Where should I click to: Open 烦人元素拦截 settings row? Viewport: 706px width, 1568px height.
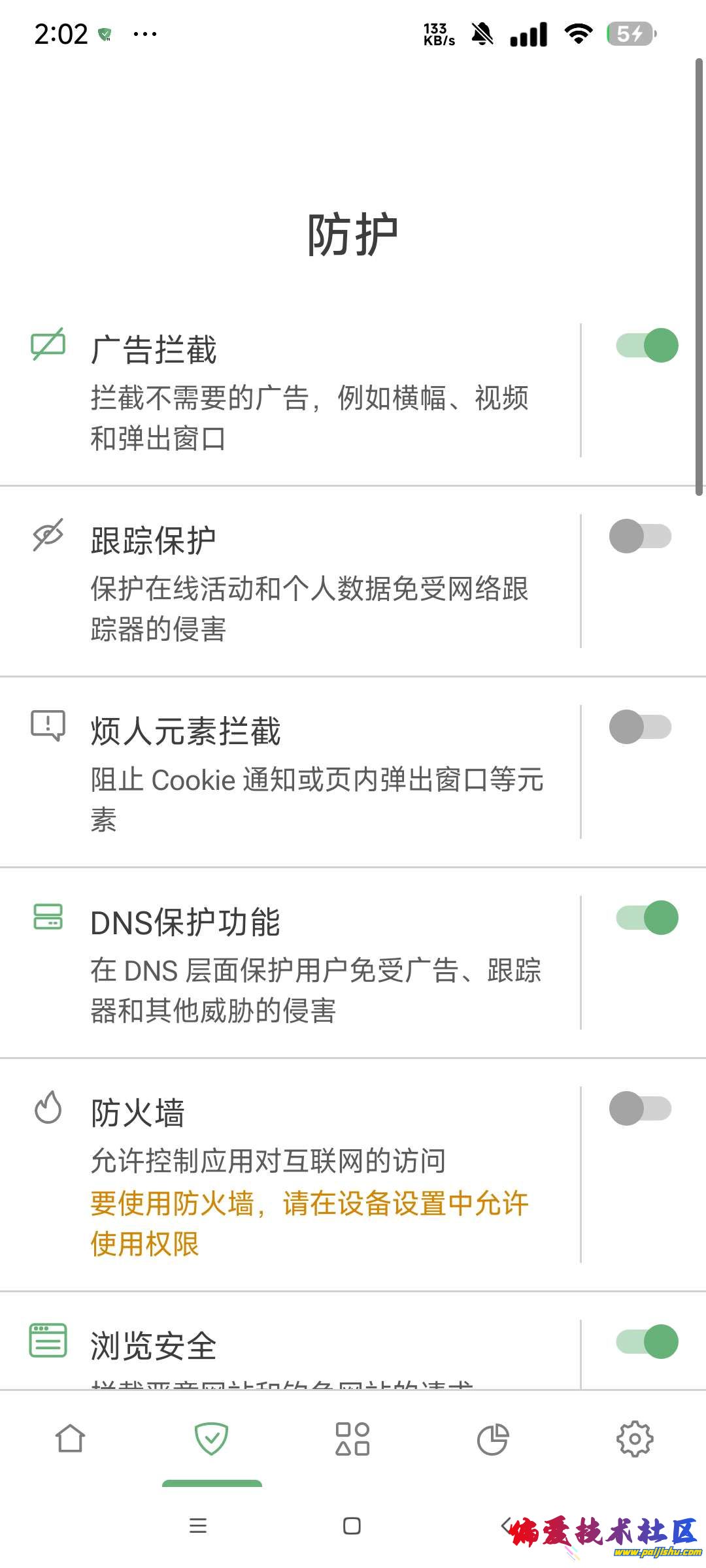tap(307, 772)
